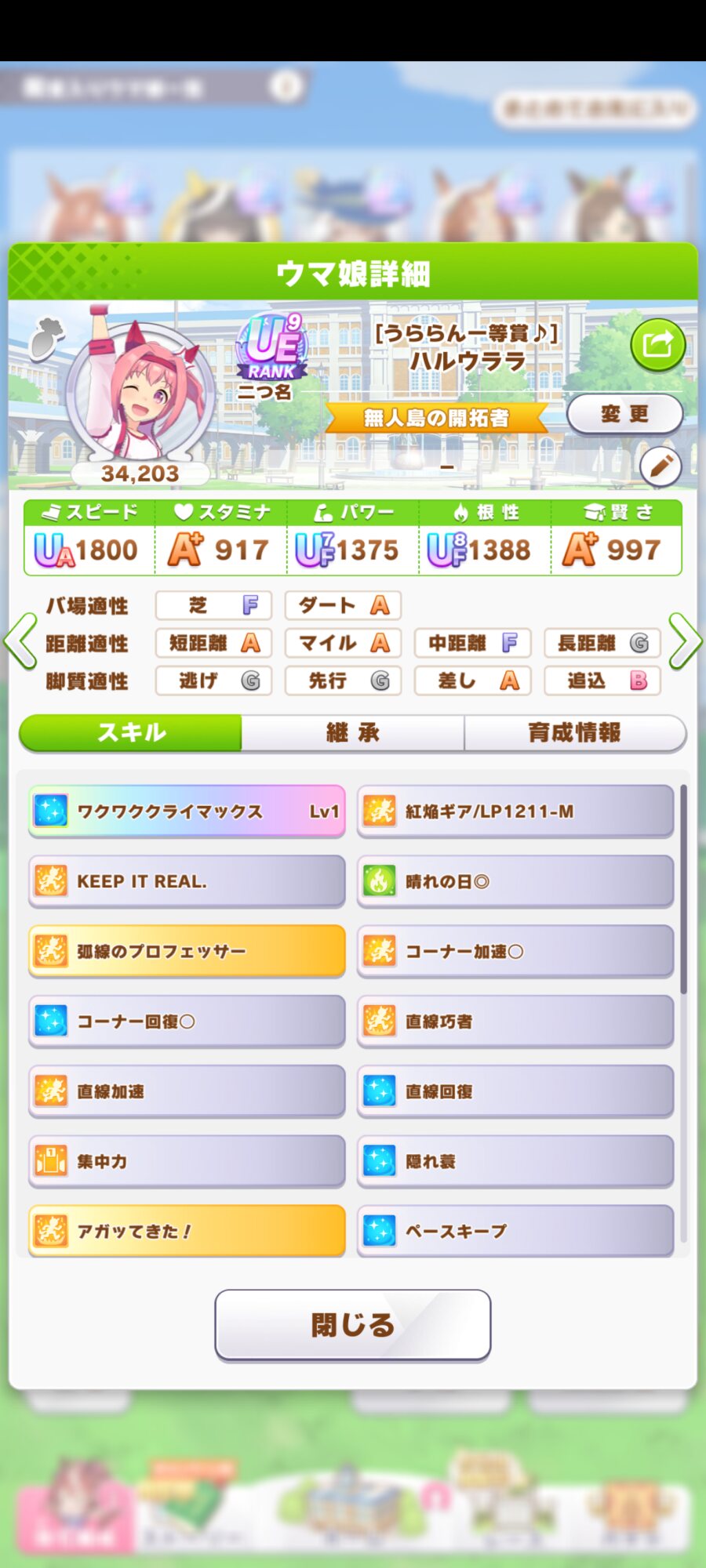Open skill 直線巧者
706x1568 pixels.
[x=515, y=1021]
